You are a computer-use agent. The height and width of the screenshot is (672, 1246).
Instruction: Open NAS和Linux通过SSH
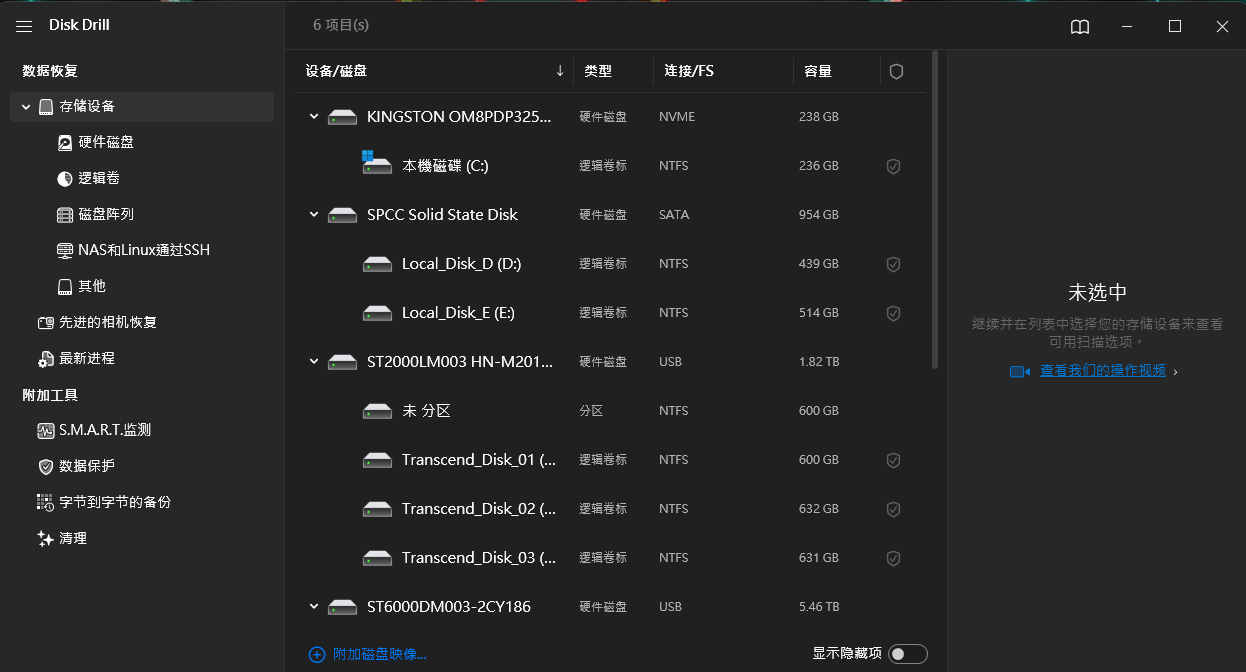coord(143,250)
